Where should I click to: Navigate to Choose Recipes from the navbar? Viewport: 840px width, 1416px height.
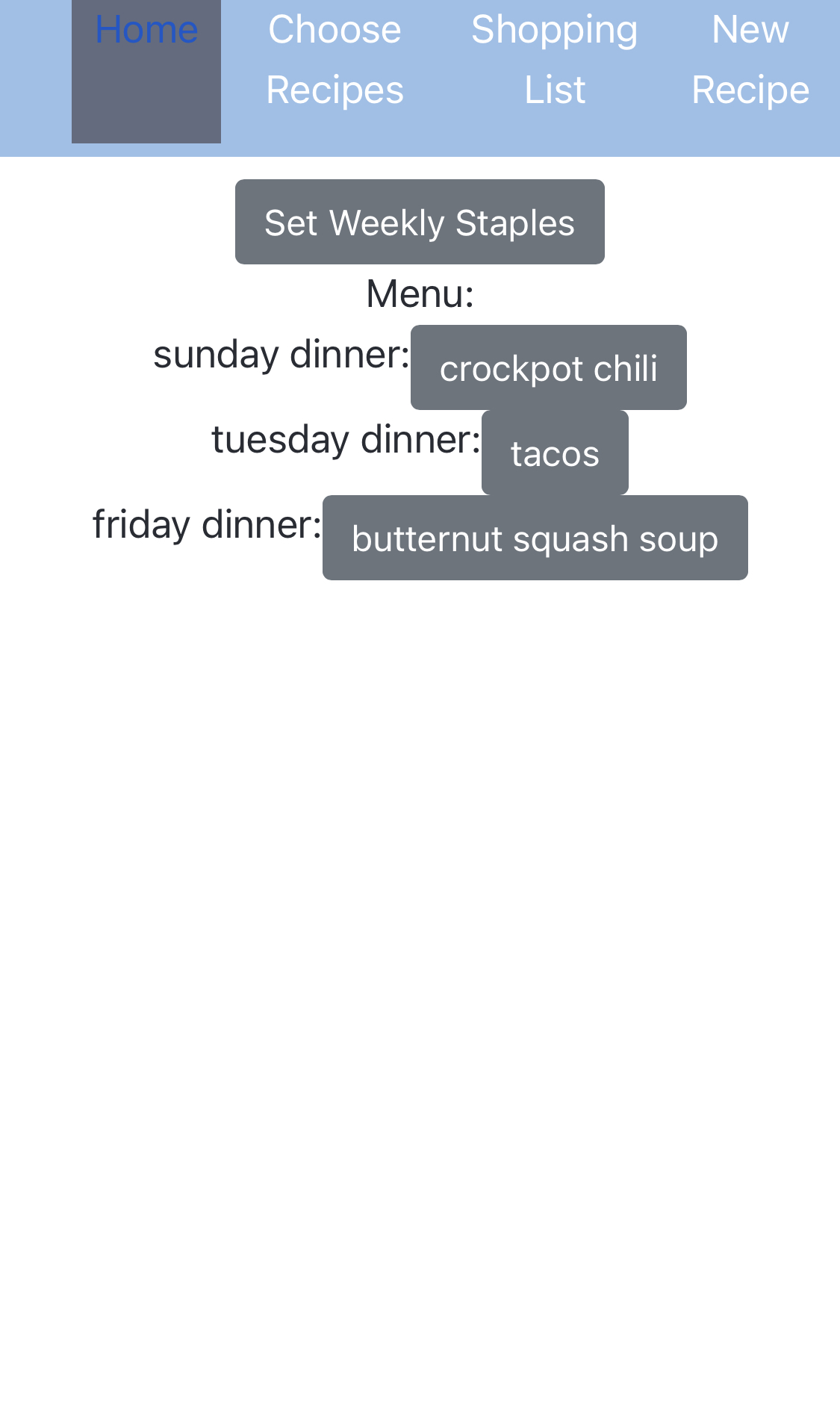(334, 60)
